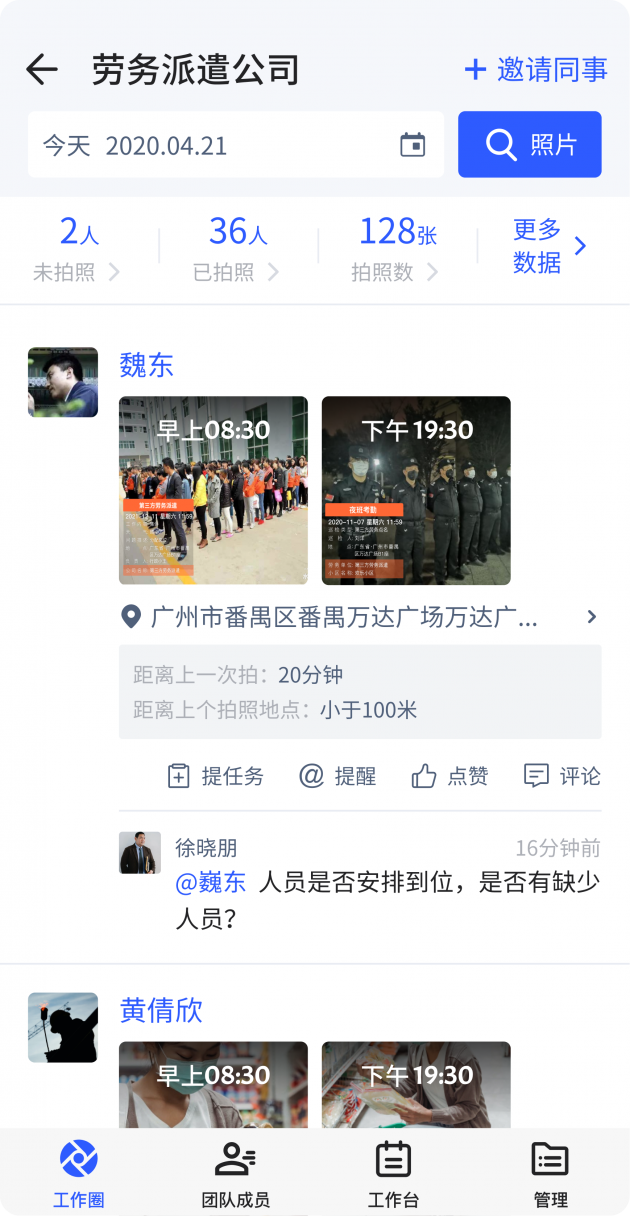Open the 管理 tab
Viewport: 630px width, 1216px height.
pyautogui.click(x=550, y=1173)
